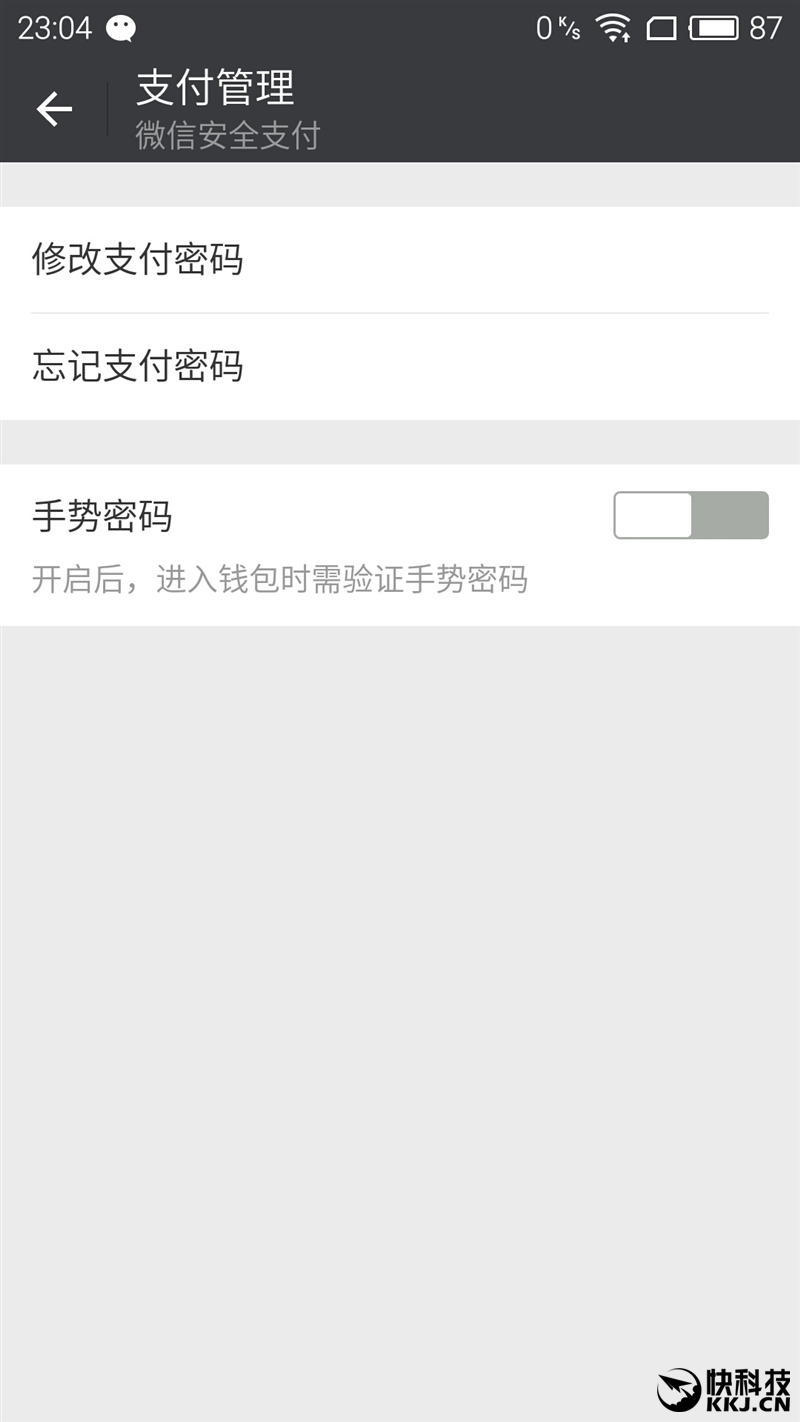Tap the 微信安全支付 subtitle
Screen dimensions: 800x1422
227,135
